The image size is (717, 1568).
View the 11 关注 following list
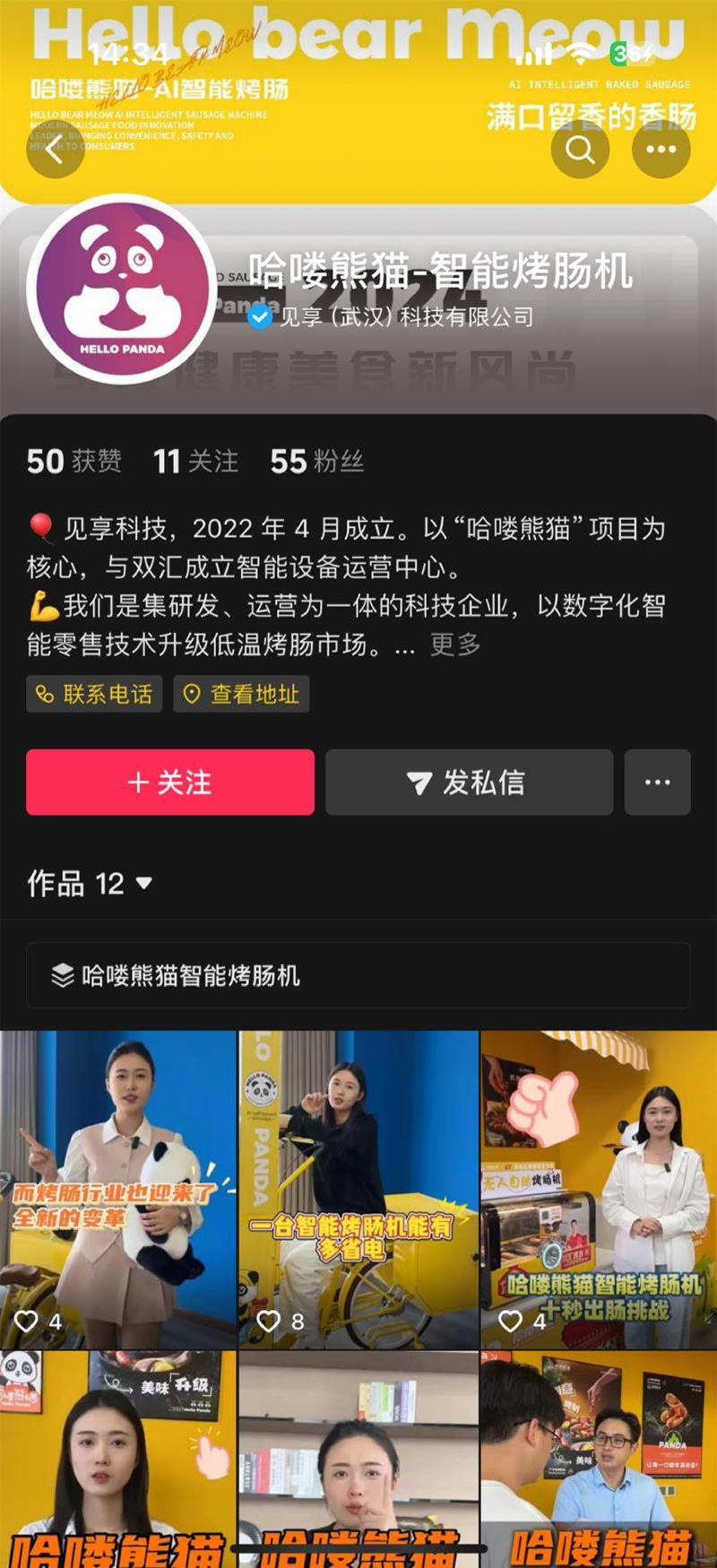pos(195,461)
